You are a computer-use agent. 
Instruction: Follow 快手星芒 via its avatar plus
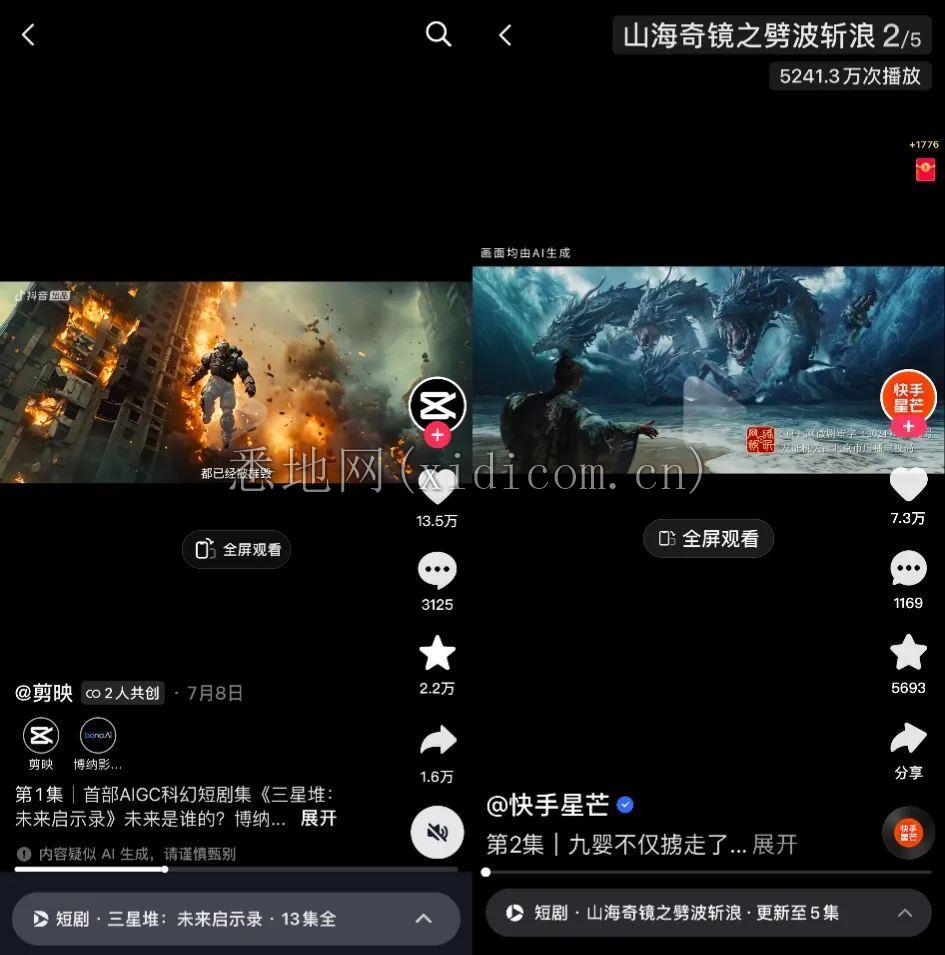(x=908, y=426)
